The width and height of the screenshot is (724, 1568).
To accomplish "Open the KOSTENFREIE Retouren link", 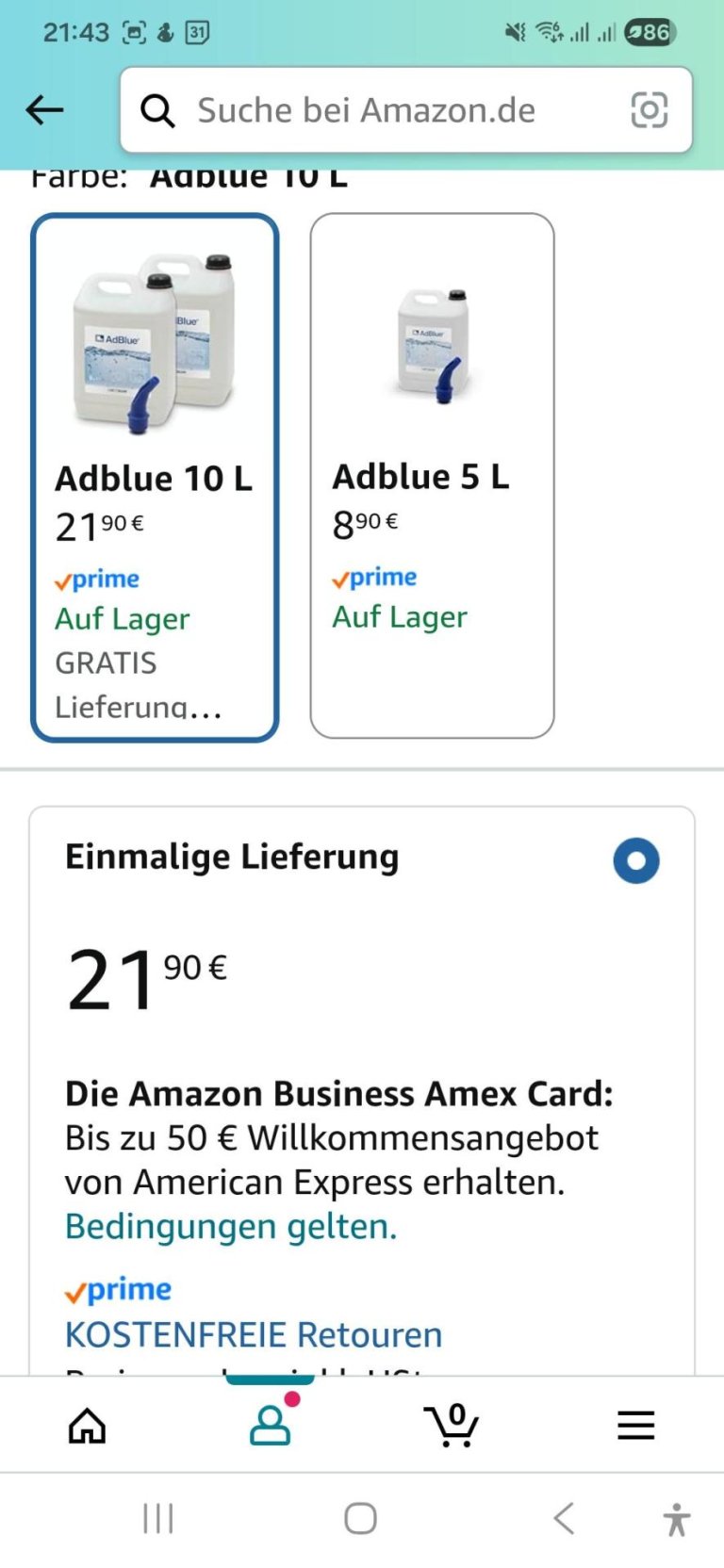I will click(254, 1334).
